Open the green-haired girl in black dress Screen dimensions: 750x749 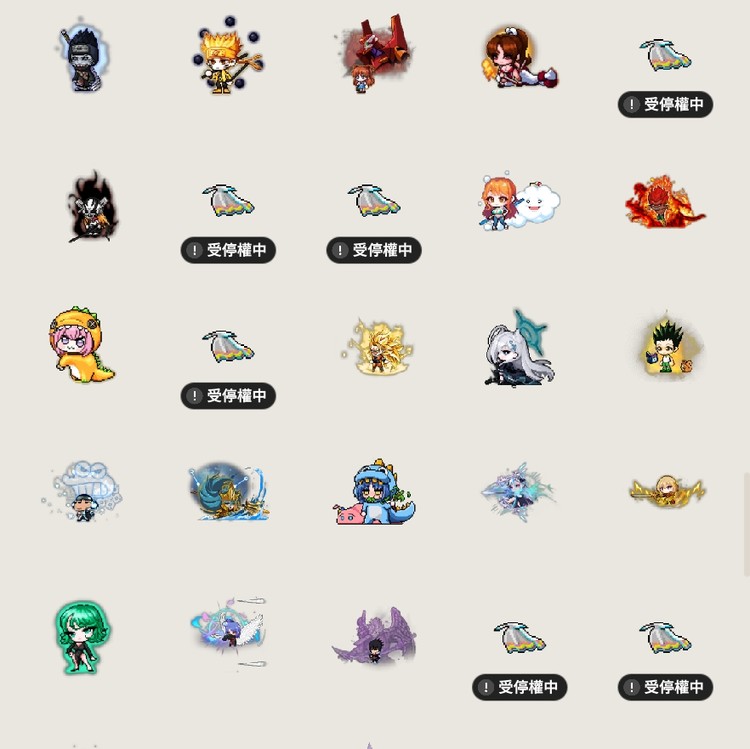pyautogui.click(x=82, y=637)
